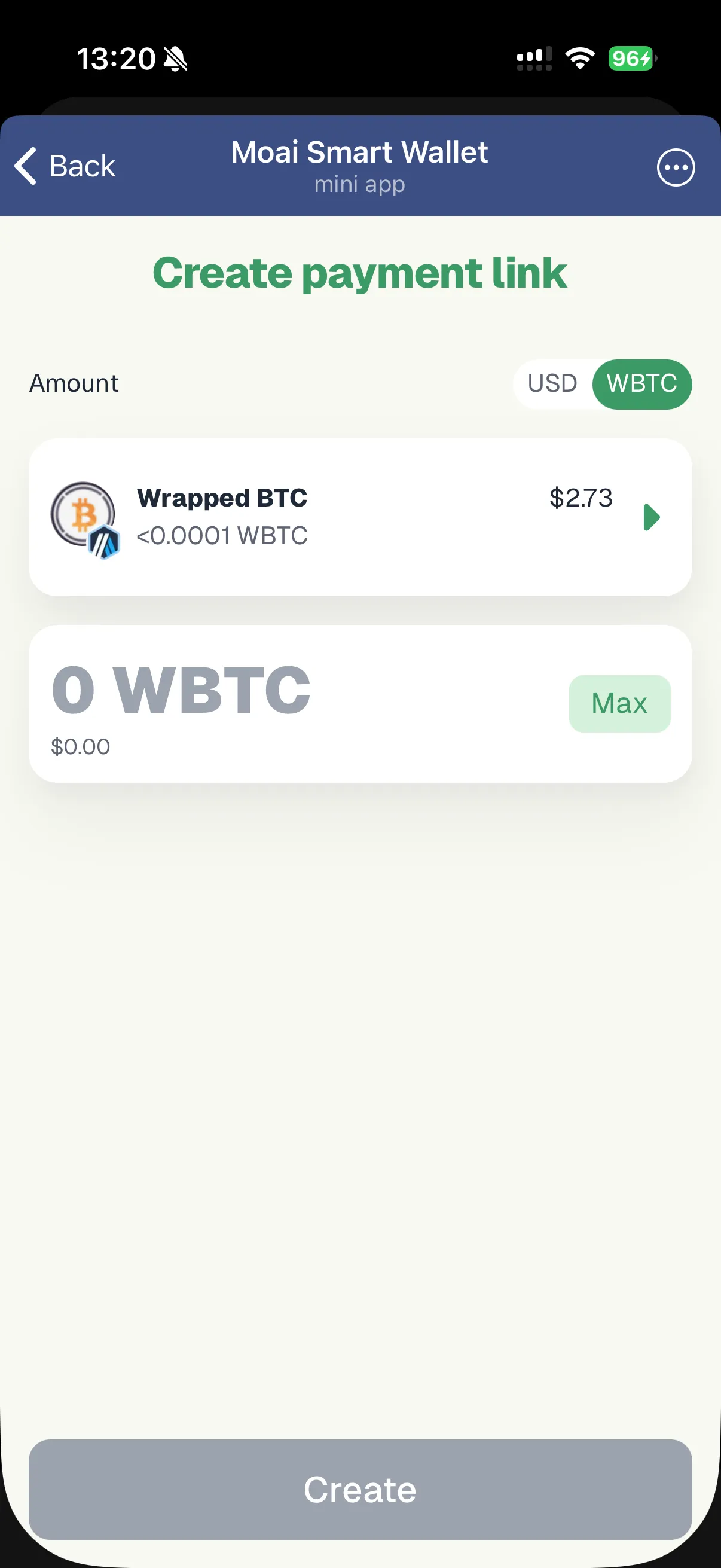This screenshot has height=1568, width=721.
Task: Tap the charging battery indicator
Action: pyautogui.click(x=630, y=59)
